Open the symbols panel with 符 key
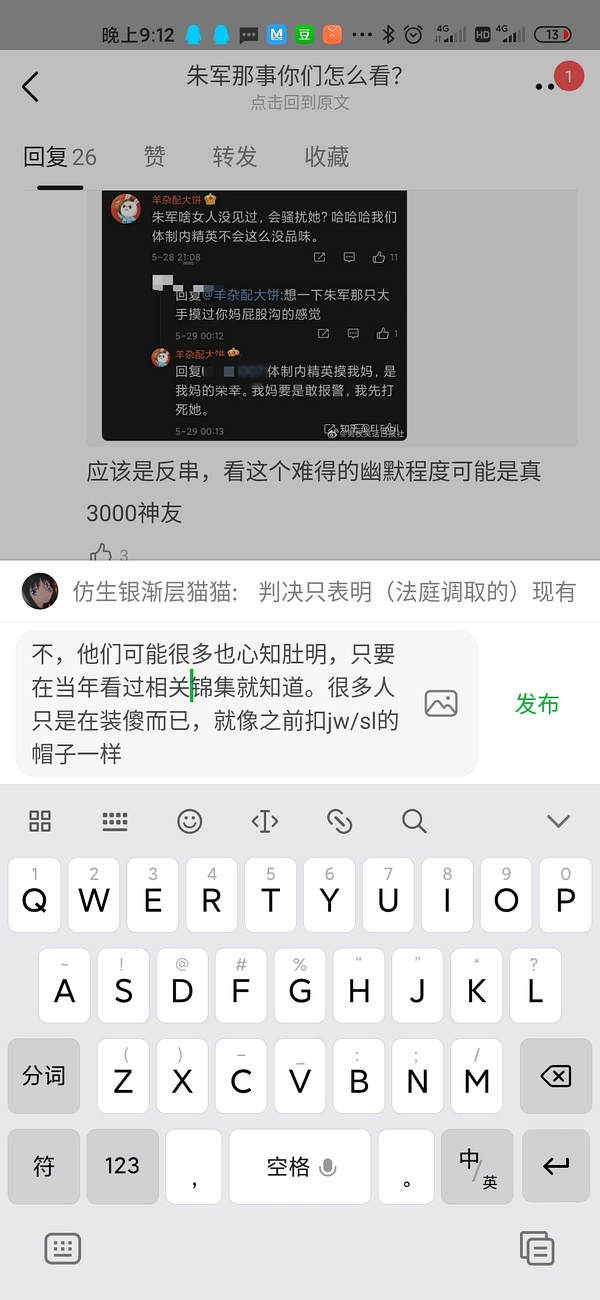Viewport: 600px width, 1300px height. [44, 1166]
